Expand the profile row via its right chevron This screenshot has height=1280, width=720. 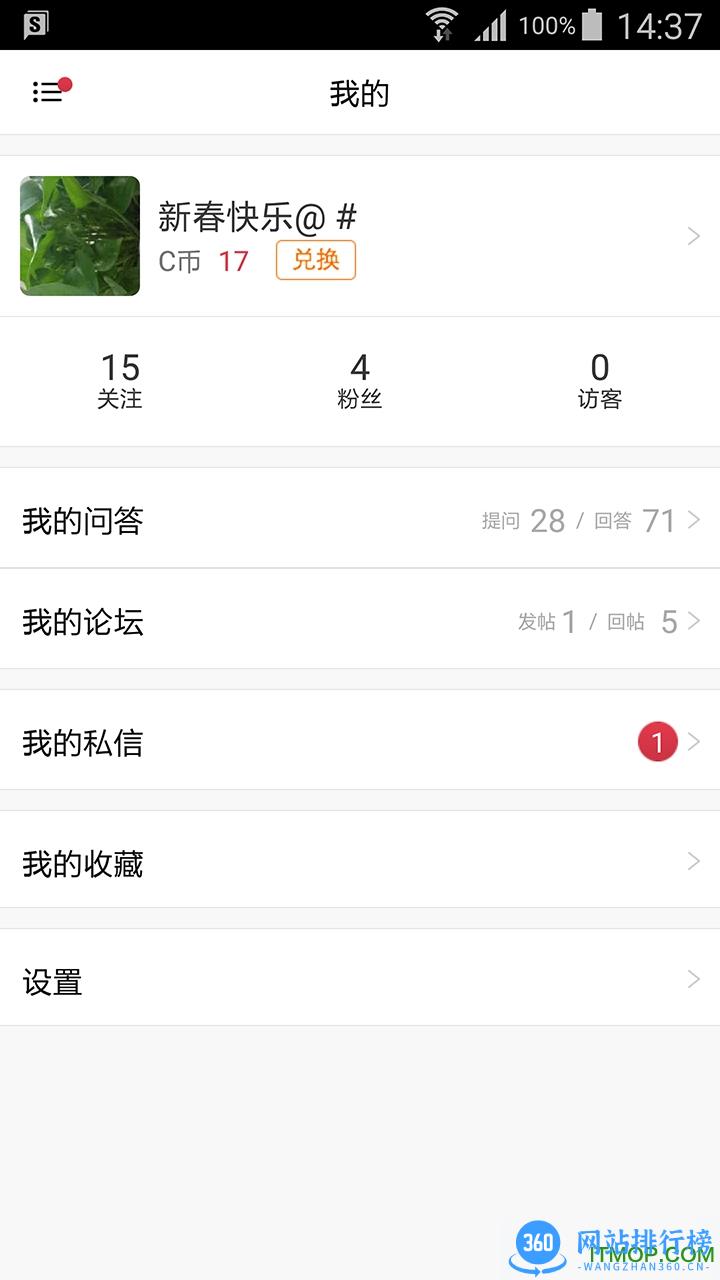coord(693,236)
